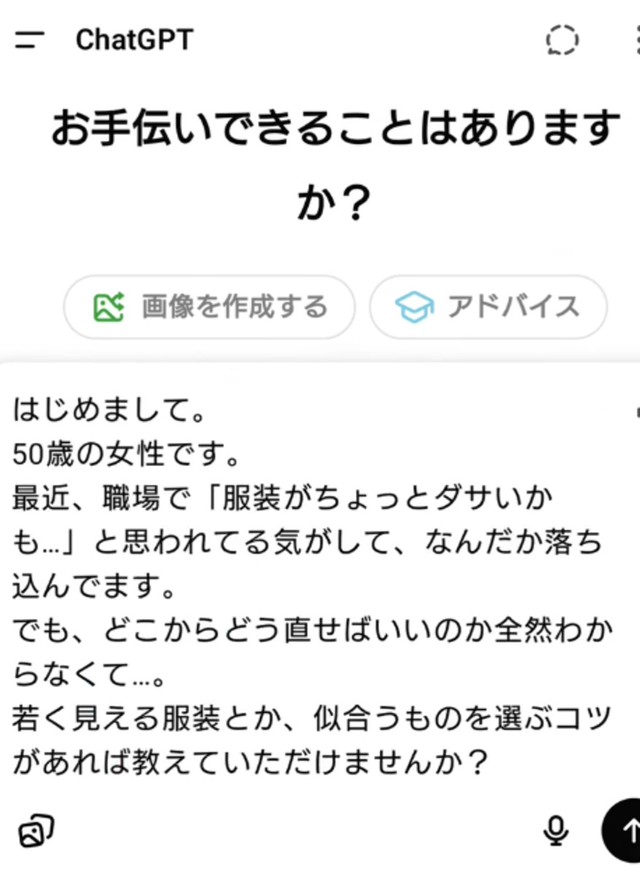Start voice dictation with microphone
This screenshot has height=874, width=640.
pos(556,829)
